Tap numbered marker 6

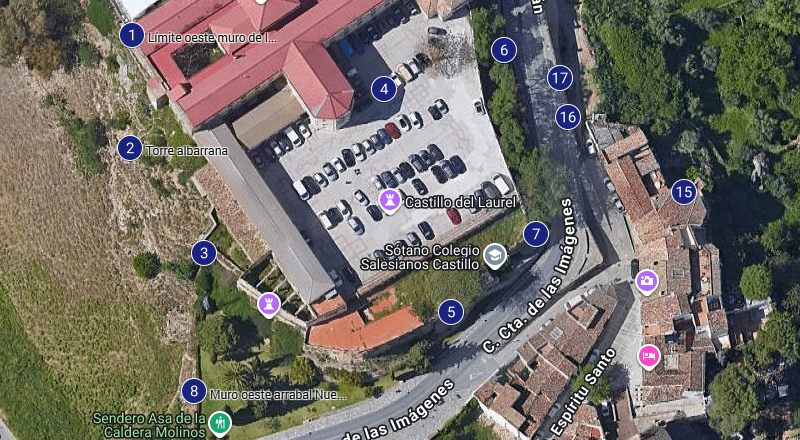coord(504,49)
